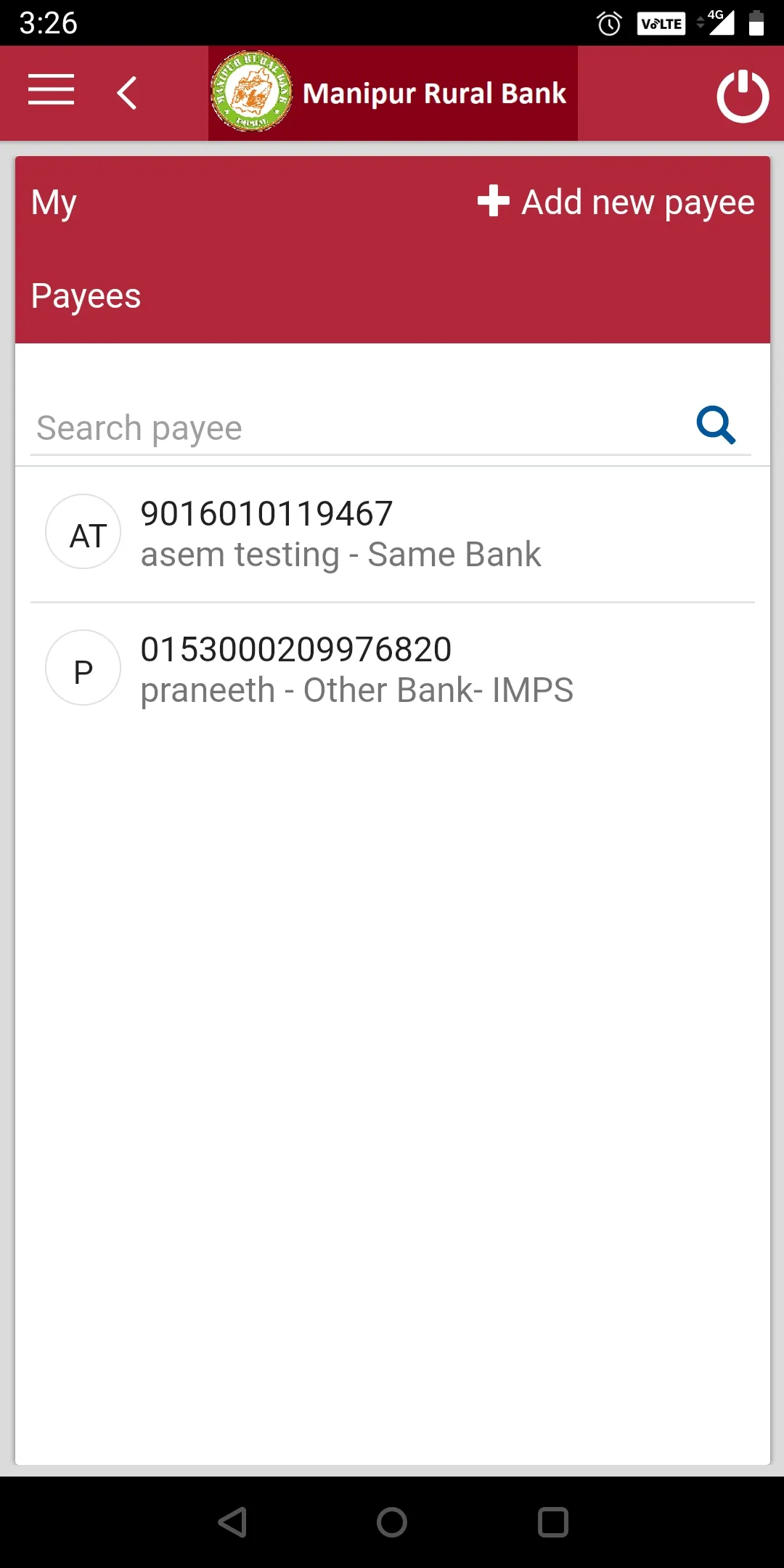Open recent apps with the square navigation button
This screenshot has width=784, height=1568.
[550, 1522]
